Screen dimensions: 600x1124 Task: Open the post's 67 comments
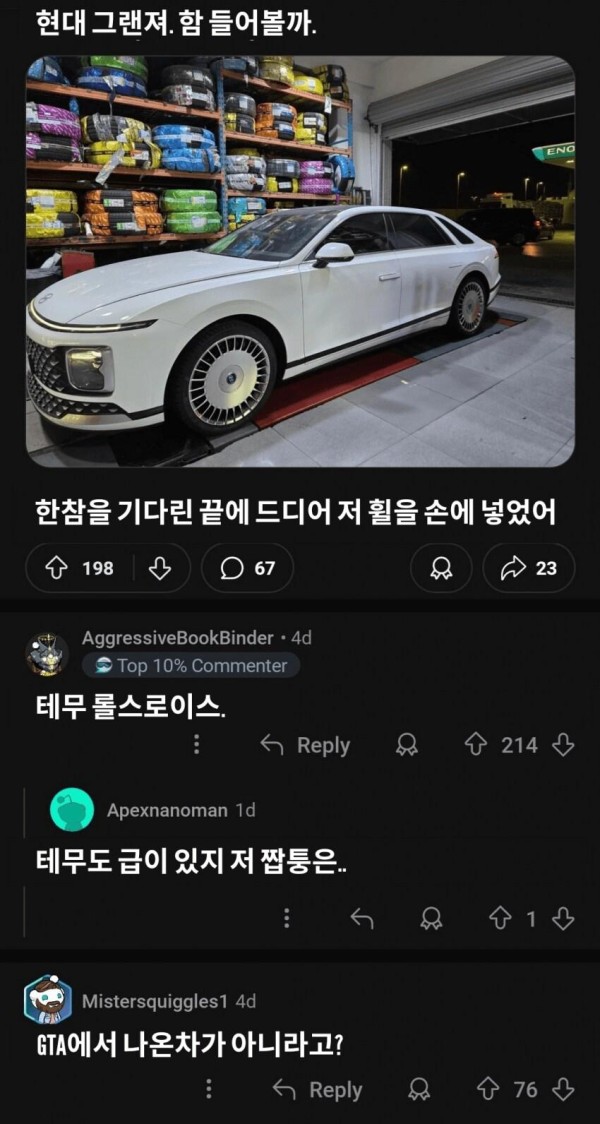[x=247, y=568]
